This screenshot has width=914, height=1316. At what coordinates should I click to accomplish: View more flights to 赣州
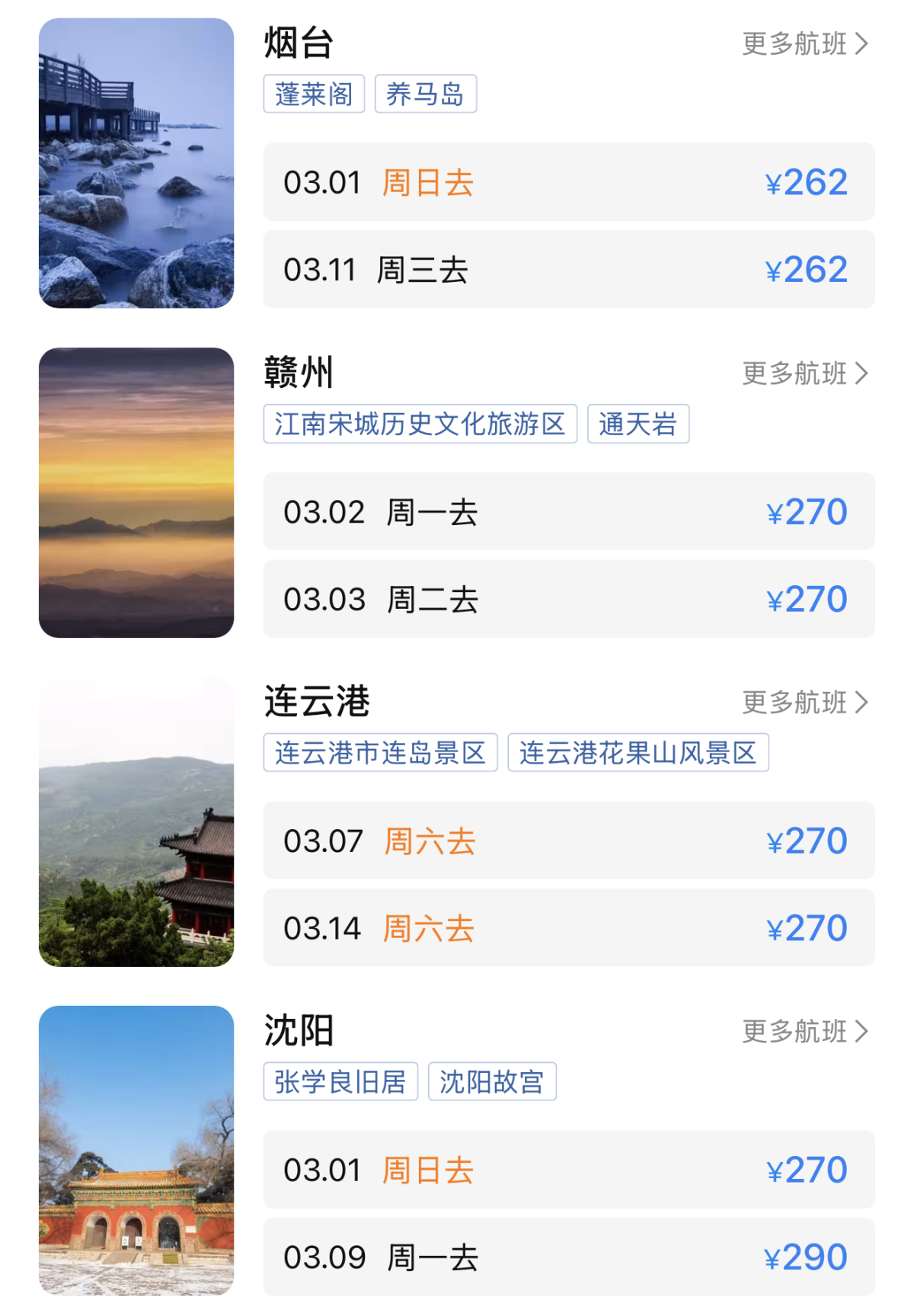pyautogui.click(x=804, y=373)
